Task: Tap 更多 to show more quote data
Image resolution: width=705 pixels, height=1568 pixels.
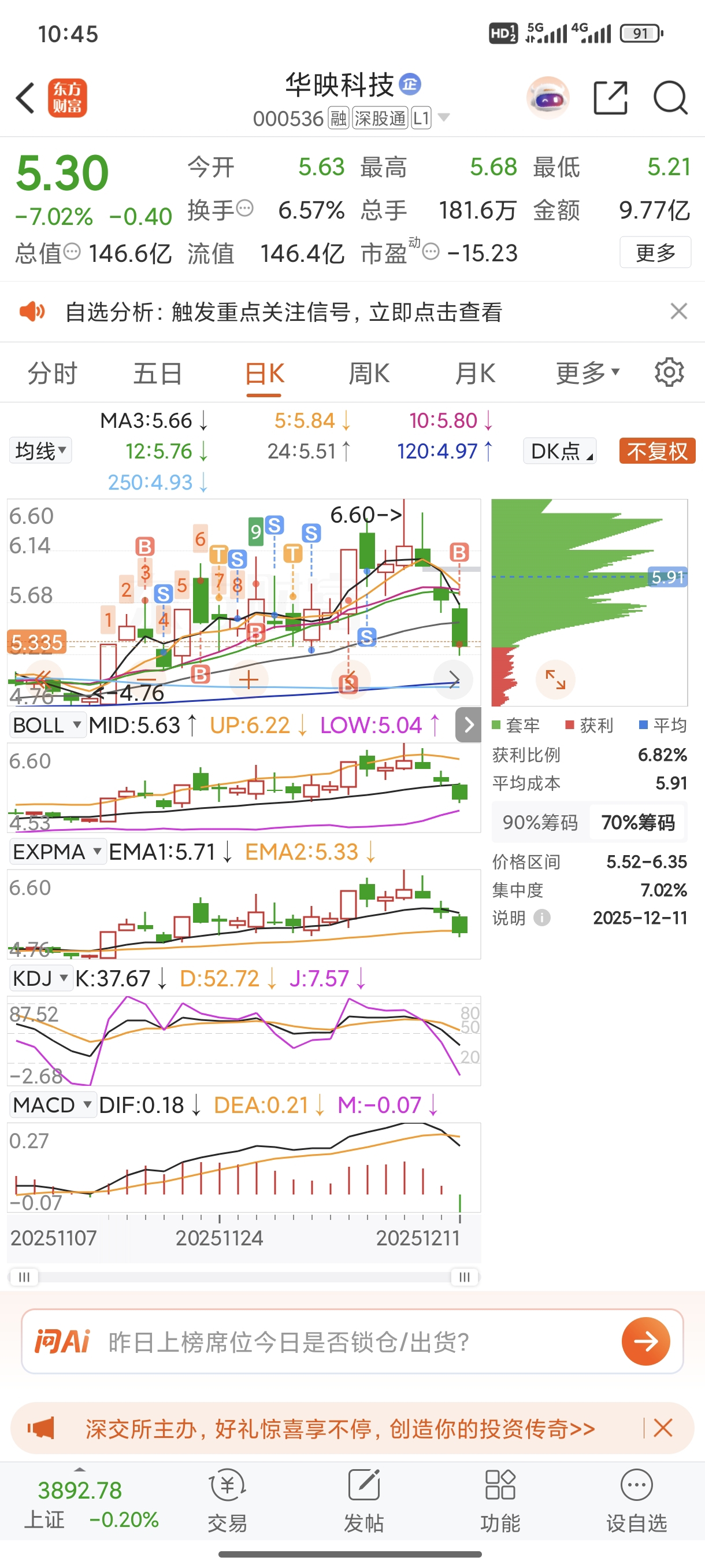Action: (x=655, y=253)
